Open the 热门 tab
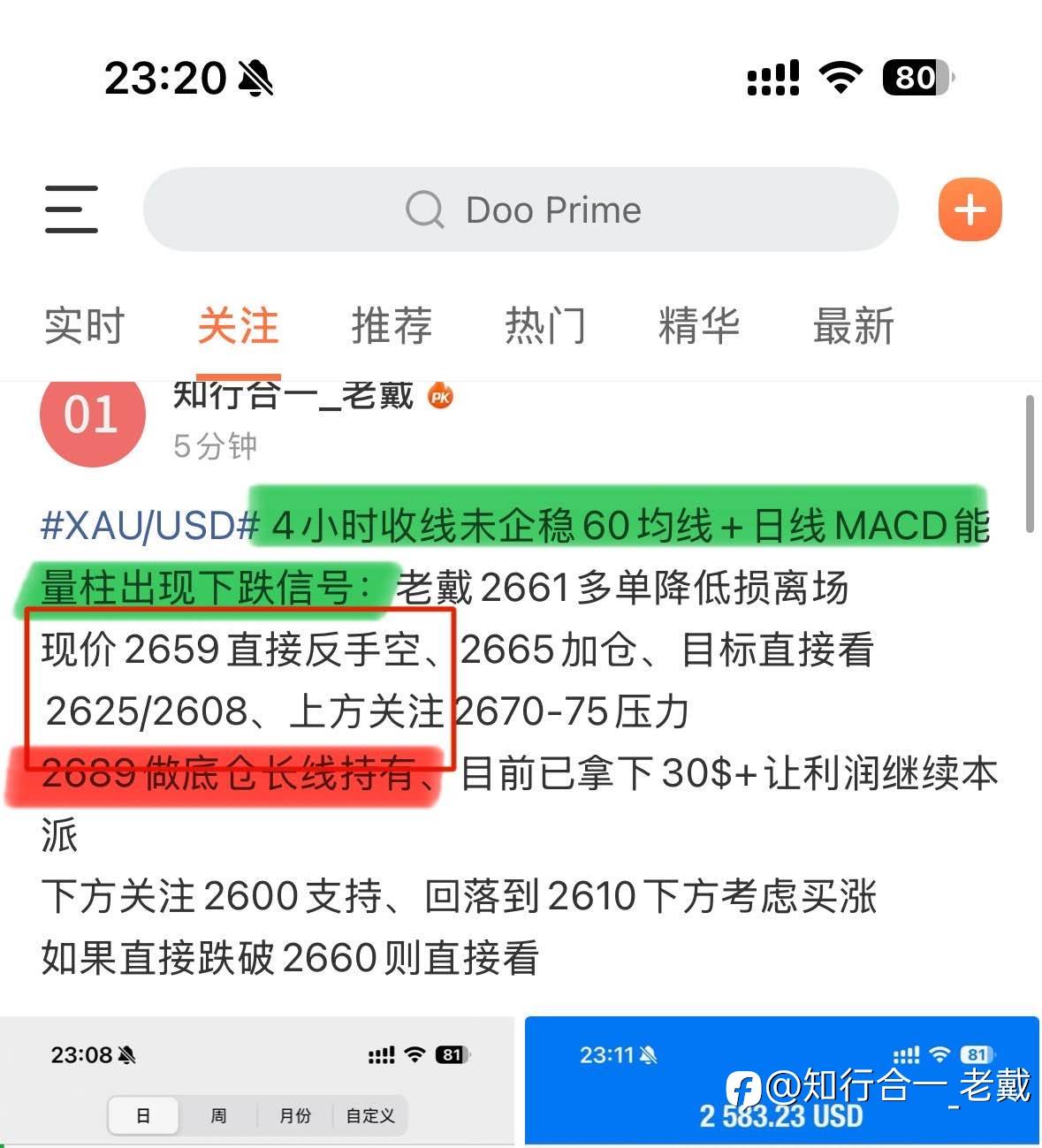1042x1148 pixels. (545, 325)
